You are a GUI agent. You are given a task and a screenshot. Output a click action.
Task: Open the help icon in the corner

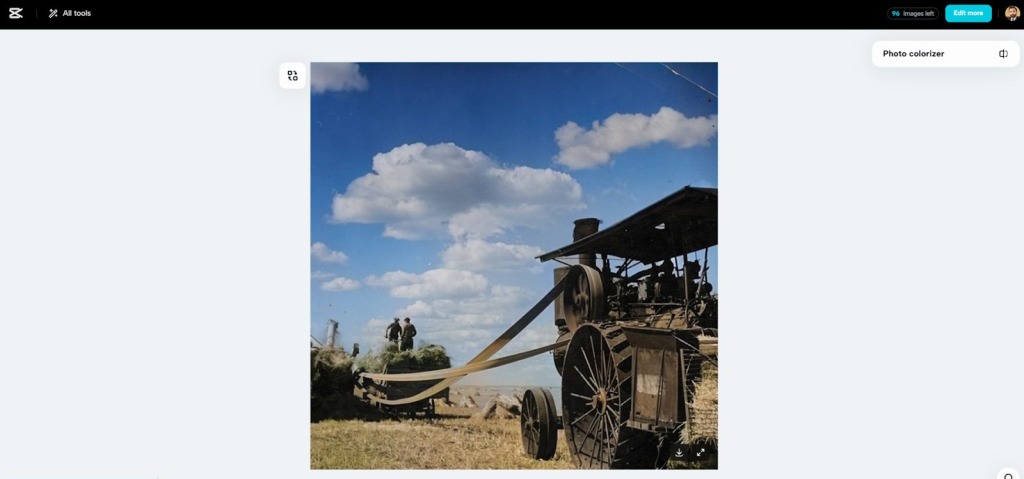[1009, 476]
